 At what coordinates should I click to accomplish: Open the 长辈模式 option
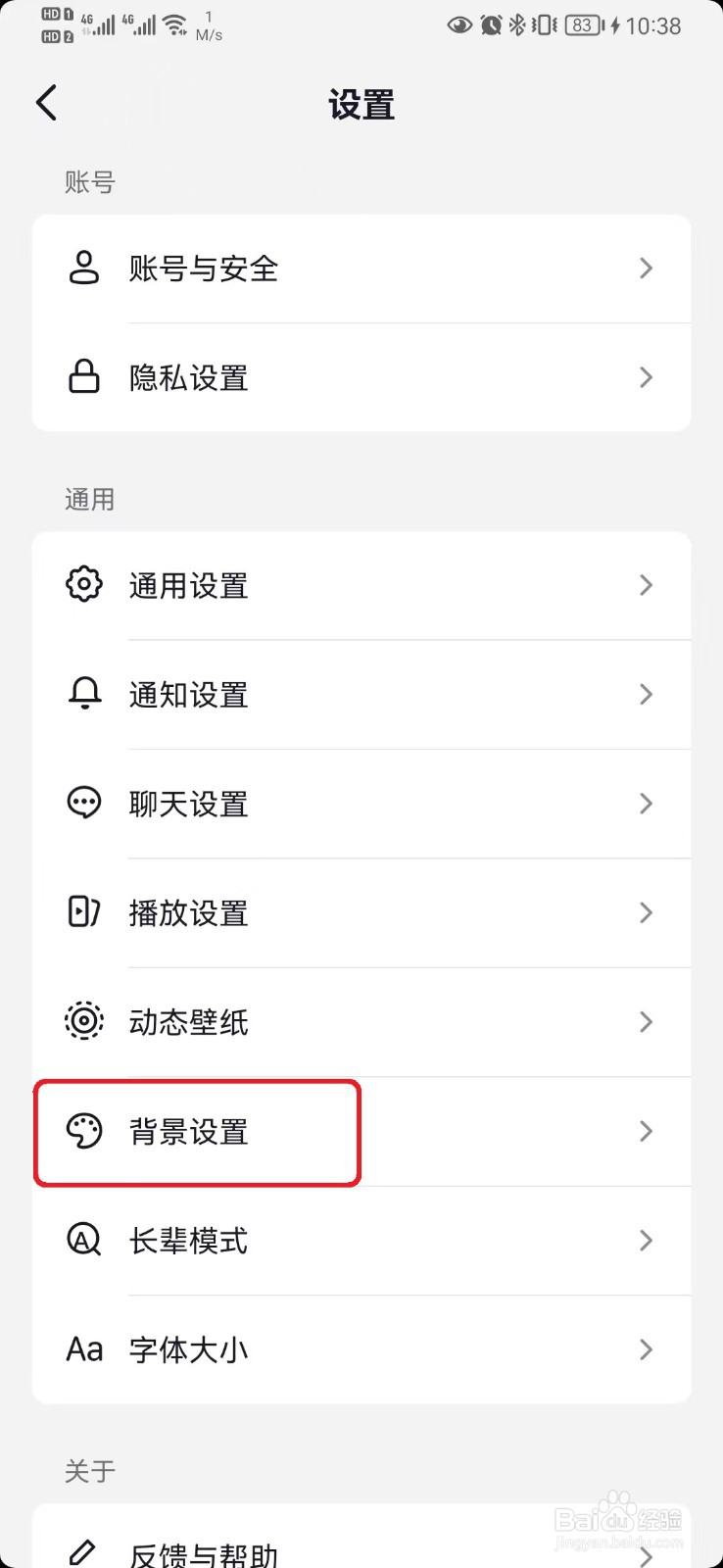(362, 1240)
